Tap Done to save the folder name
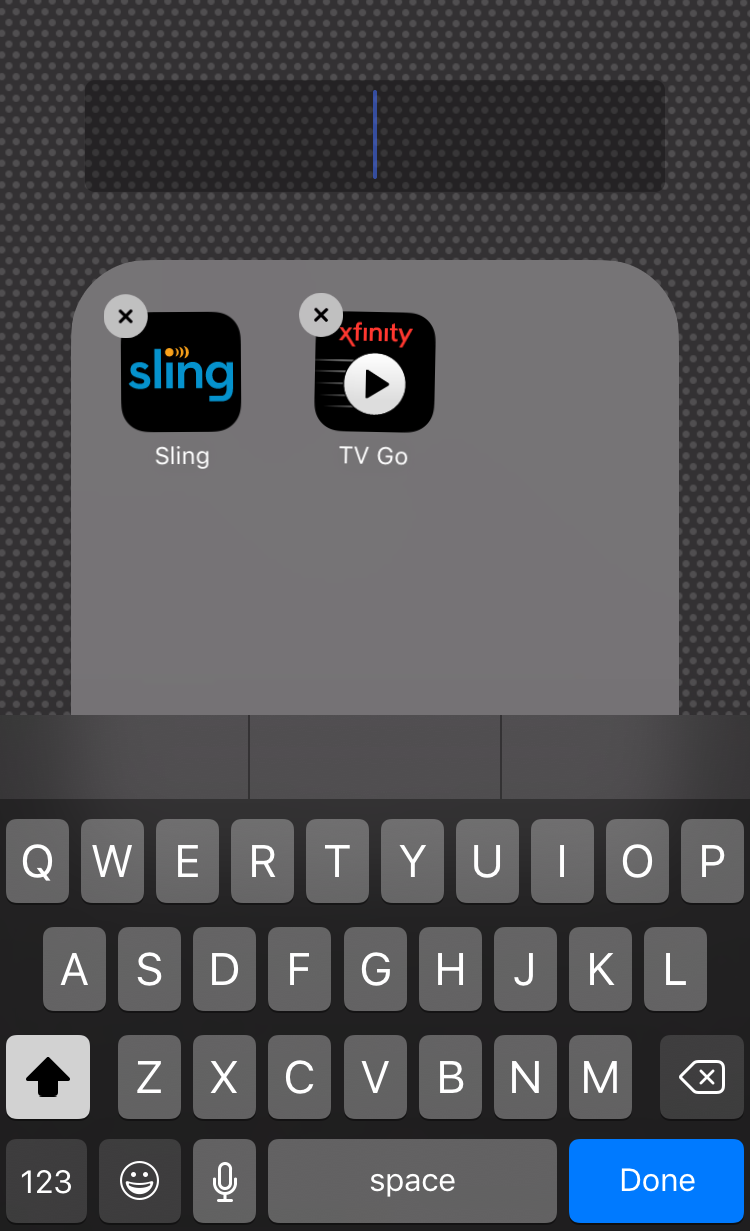This screenshot has height=1231, width=750. (656, 1180)
